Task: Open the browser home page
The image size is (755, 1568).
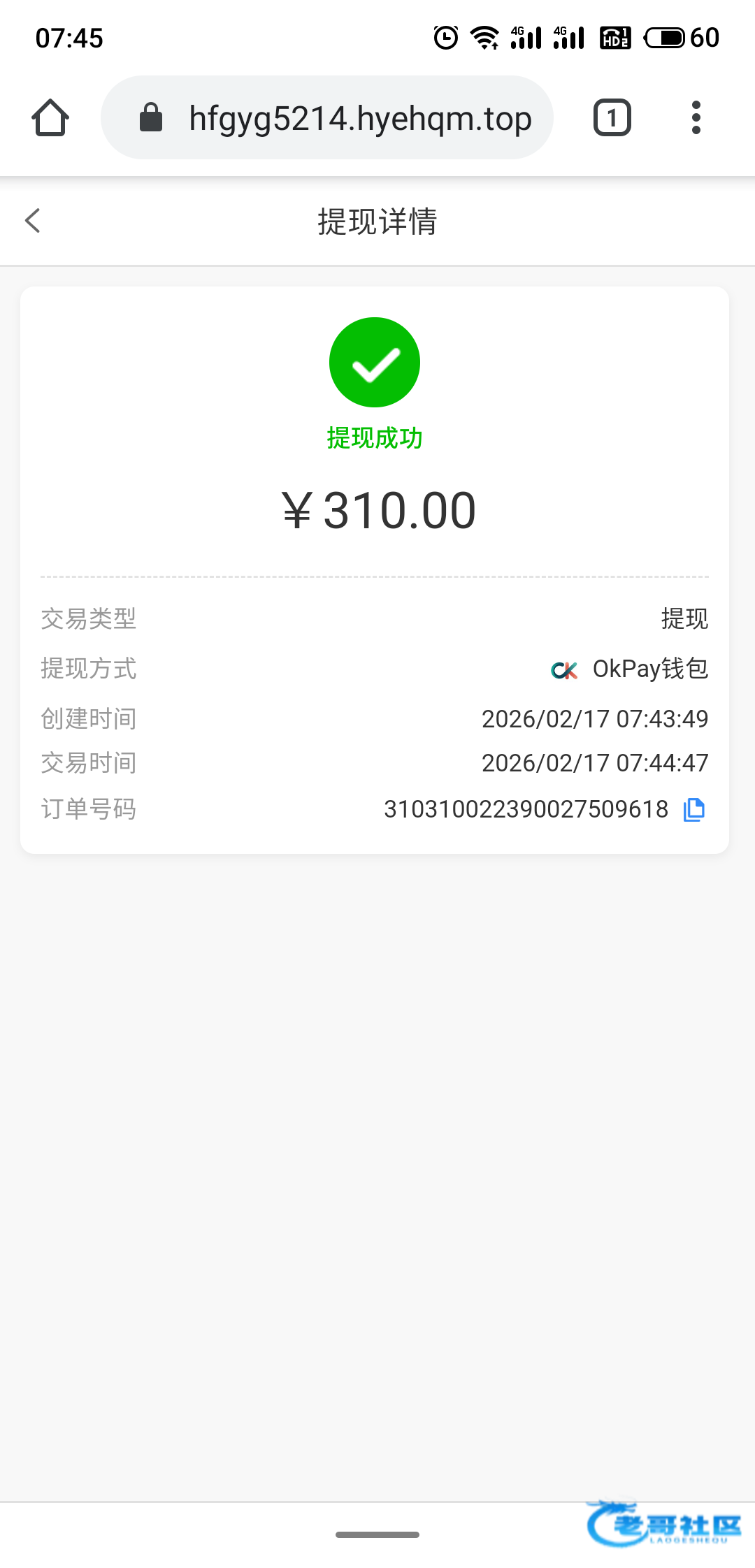Action: 50,117
